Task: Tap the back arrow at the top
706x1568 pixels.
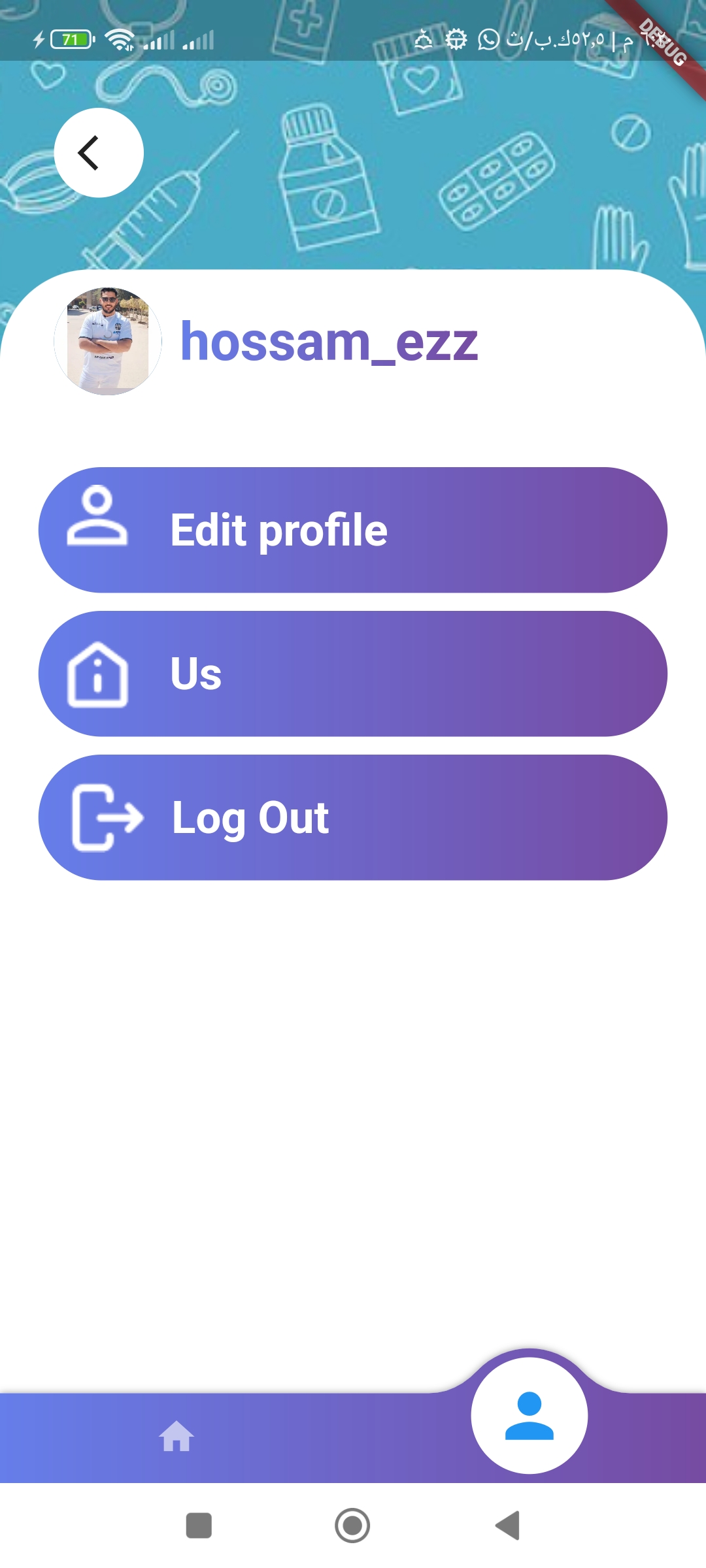Action: coord(97,152)
